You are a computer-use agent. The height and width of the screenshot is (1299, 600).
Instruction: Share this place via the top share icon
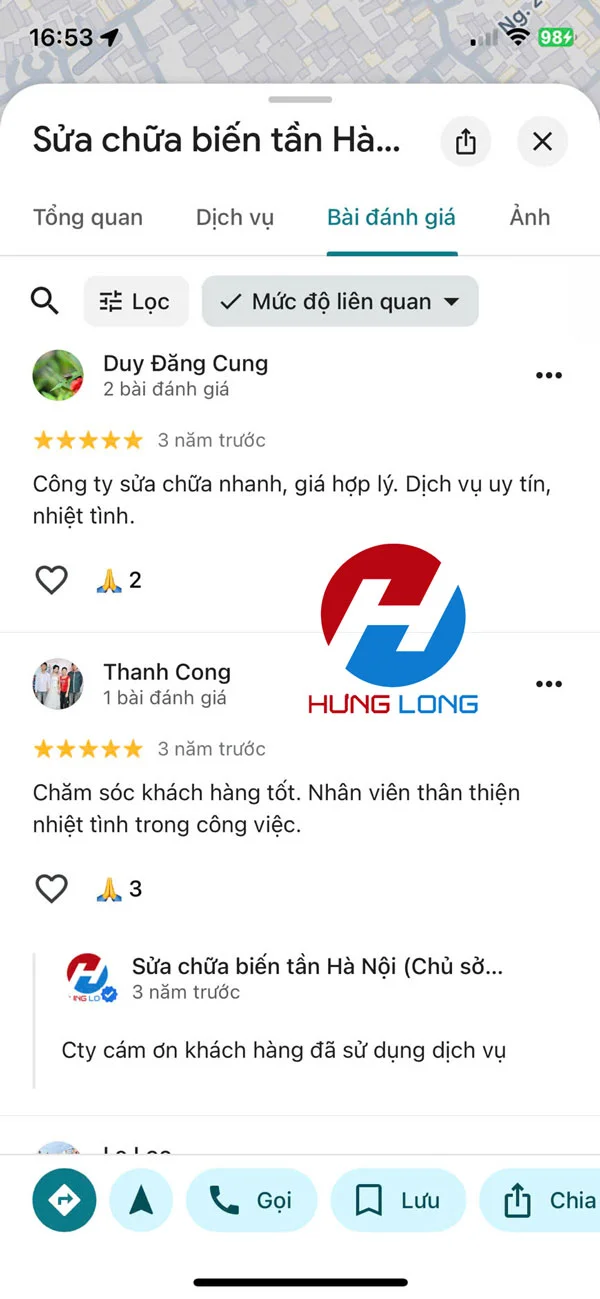coord(466,142)
